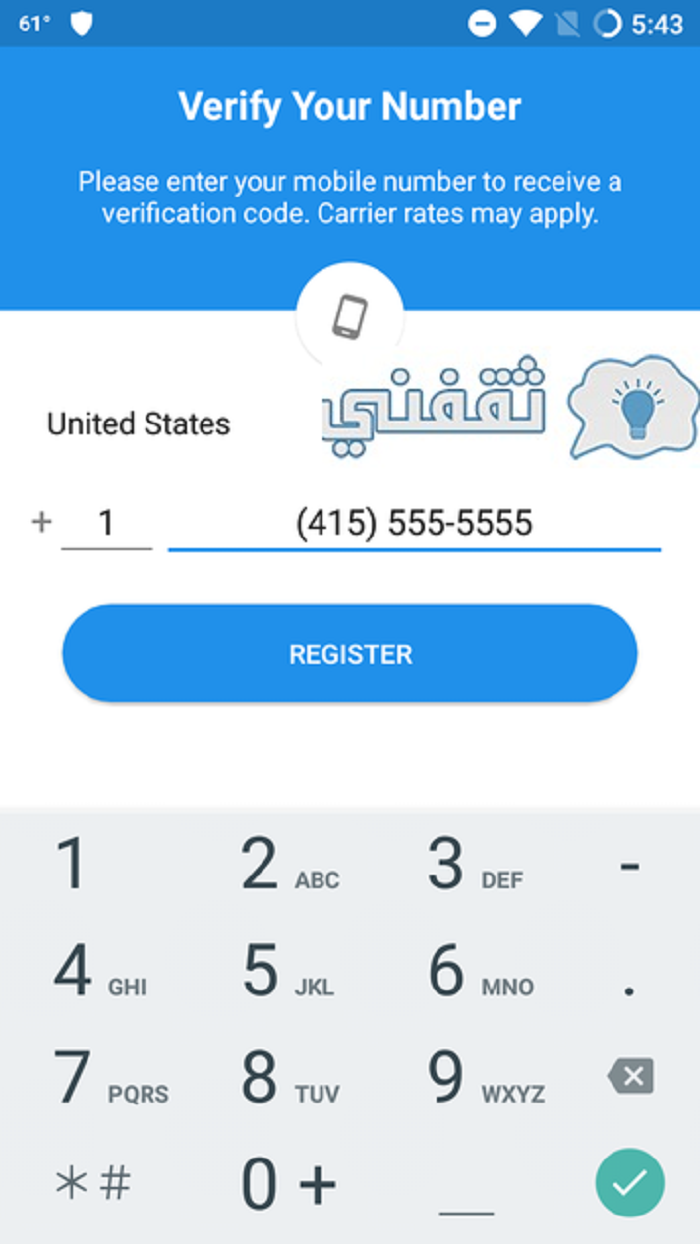700x1244 pixels.
Task: Confirm entry with the green checkmark key
Action: point(630,1183)
